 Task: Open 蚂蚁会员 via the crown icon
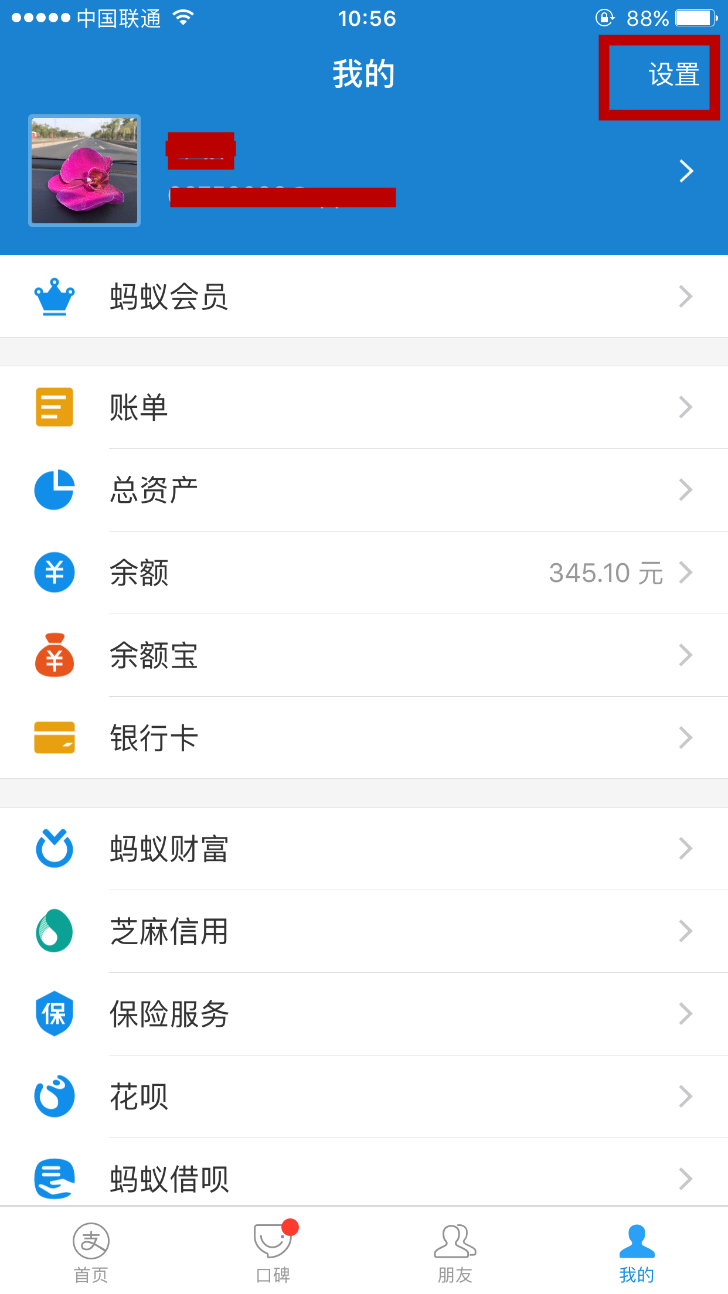(54, 296)
